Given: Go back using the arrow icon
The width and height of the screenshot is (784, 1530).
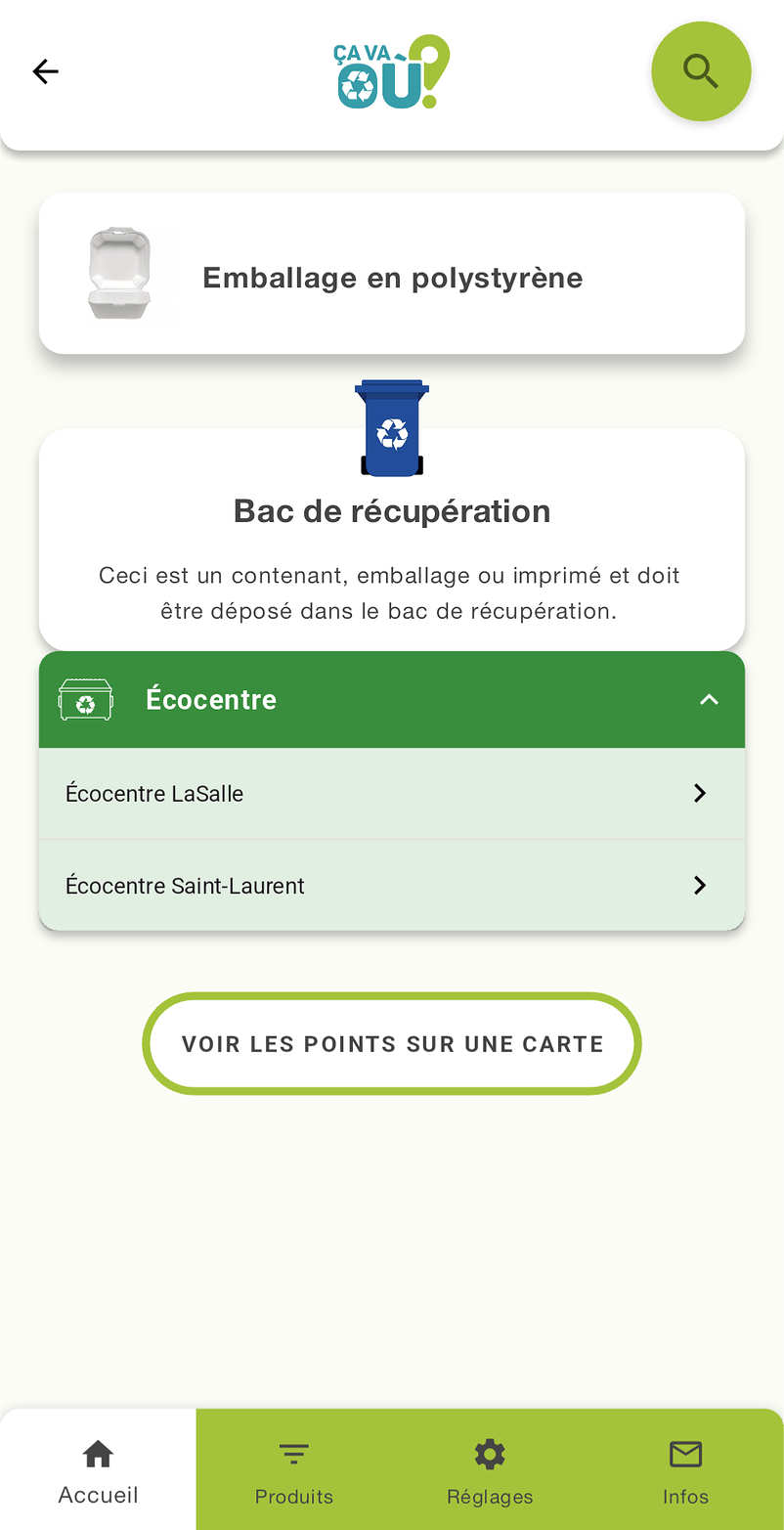Looking at the screenshot, I should (46, 71).
